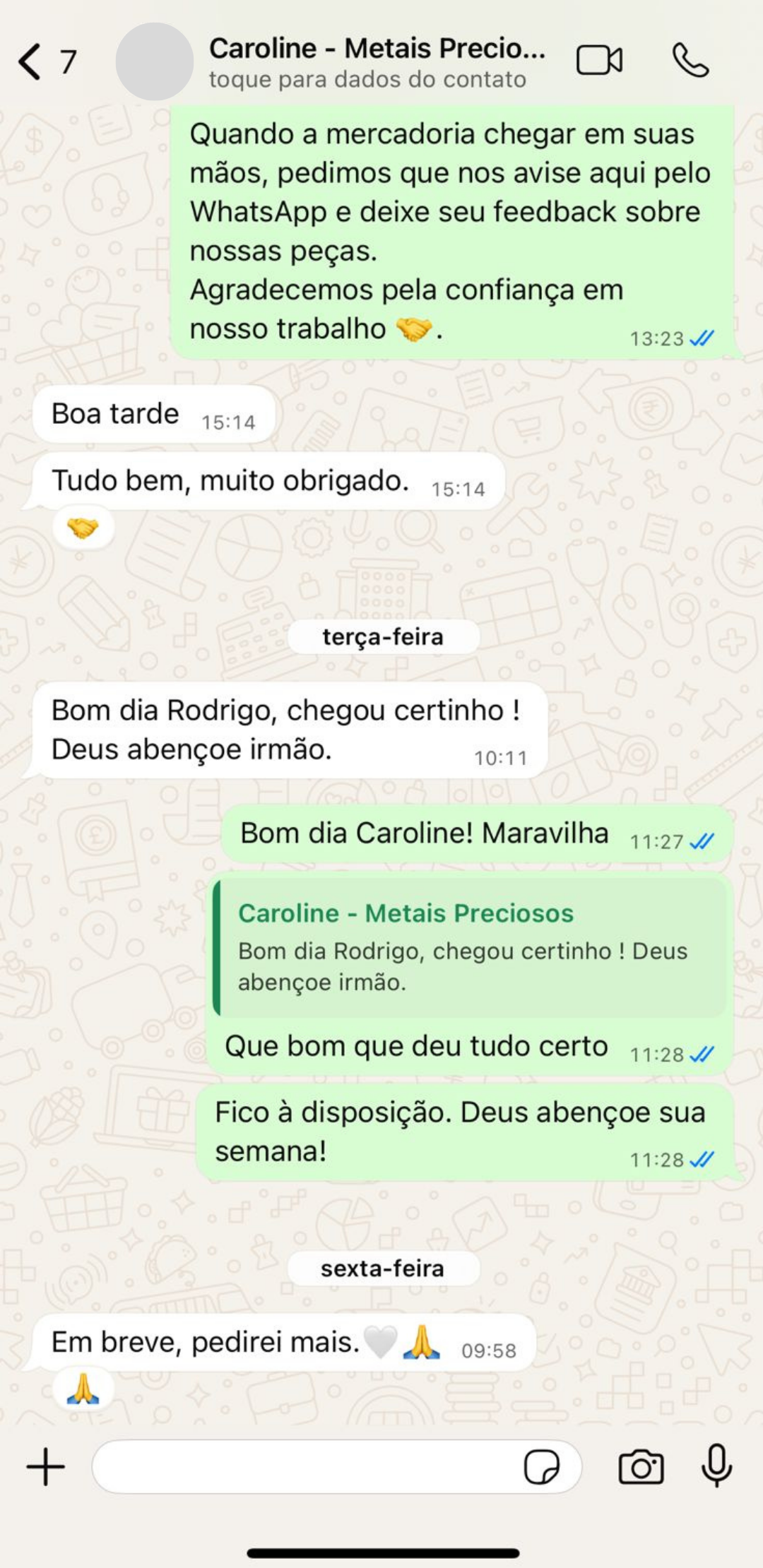Start a video call with Caroline

click(599, 61)
